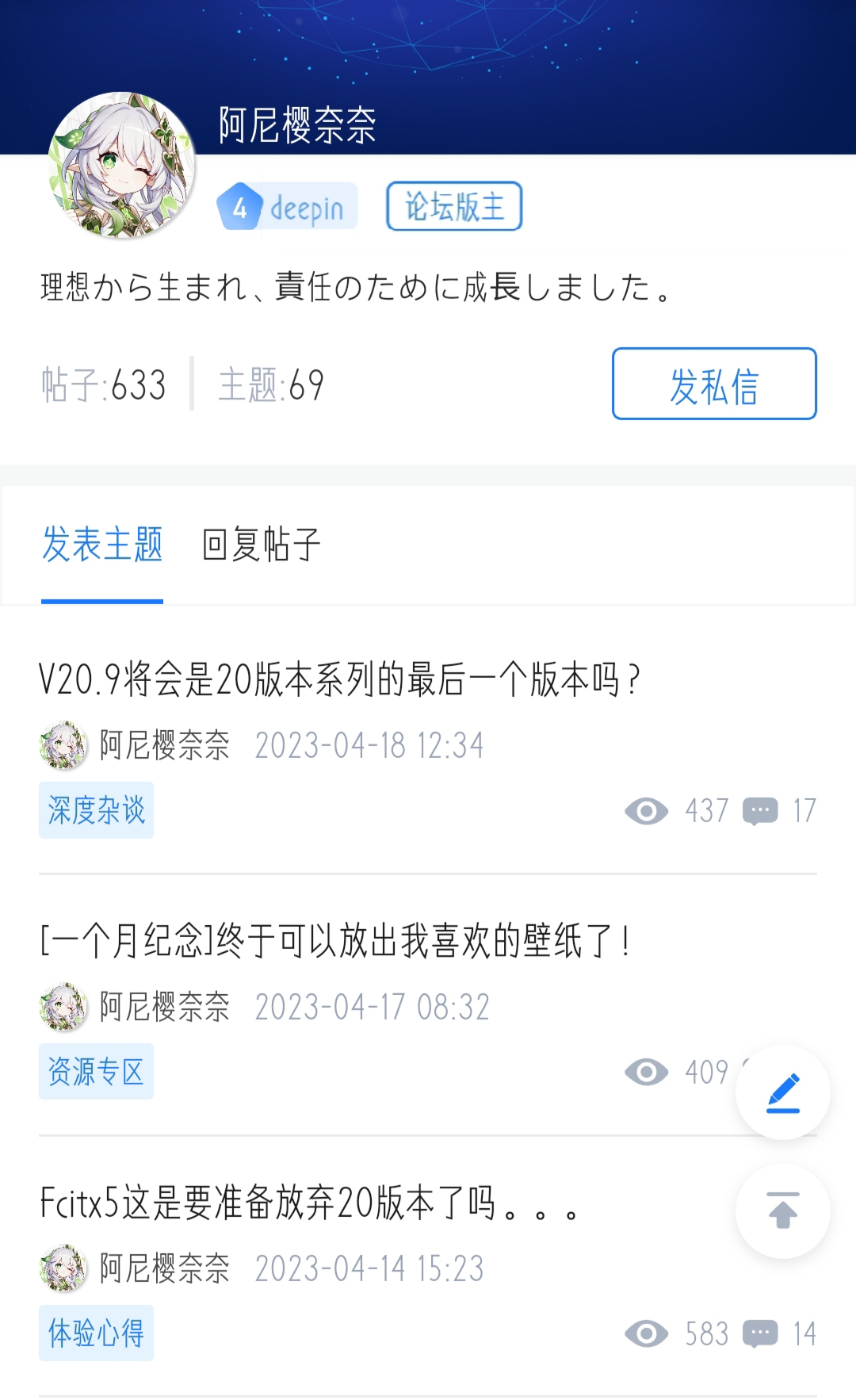View the large profile avatar of 阿尼樱奈奈
This screenshot has height=1400, width=856.
tap(121, 165)
